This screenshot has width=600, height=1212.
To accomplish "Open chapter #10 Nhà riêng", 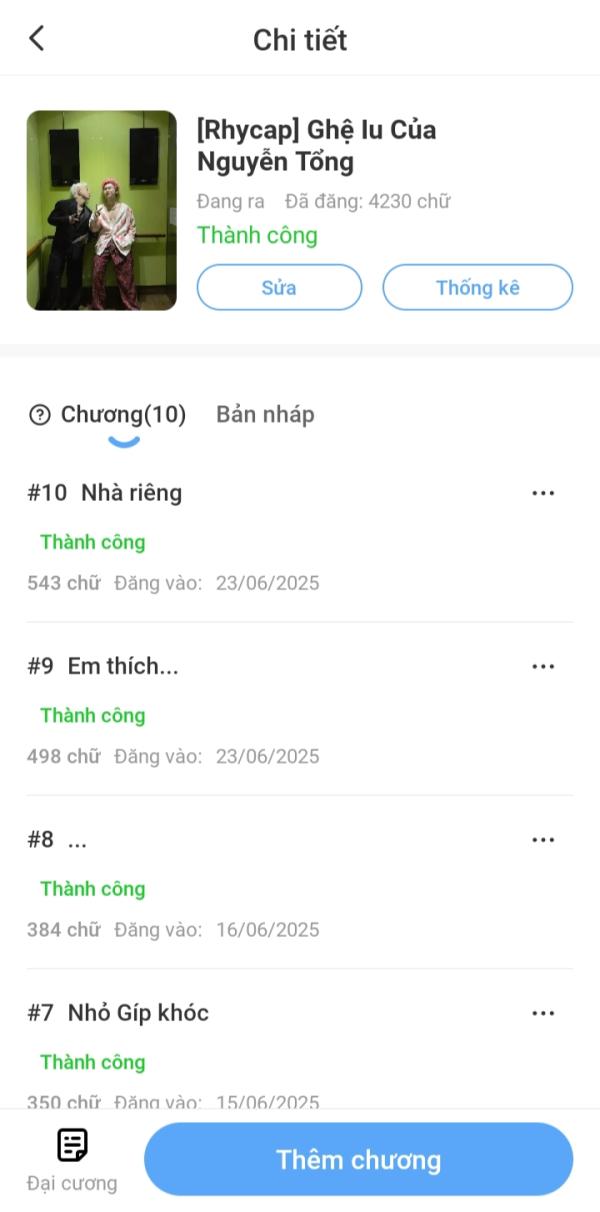I will coord(131,493).
